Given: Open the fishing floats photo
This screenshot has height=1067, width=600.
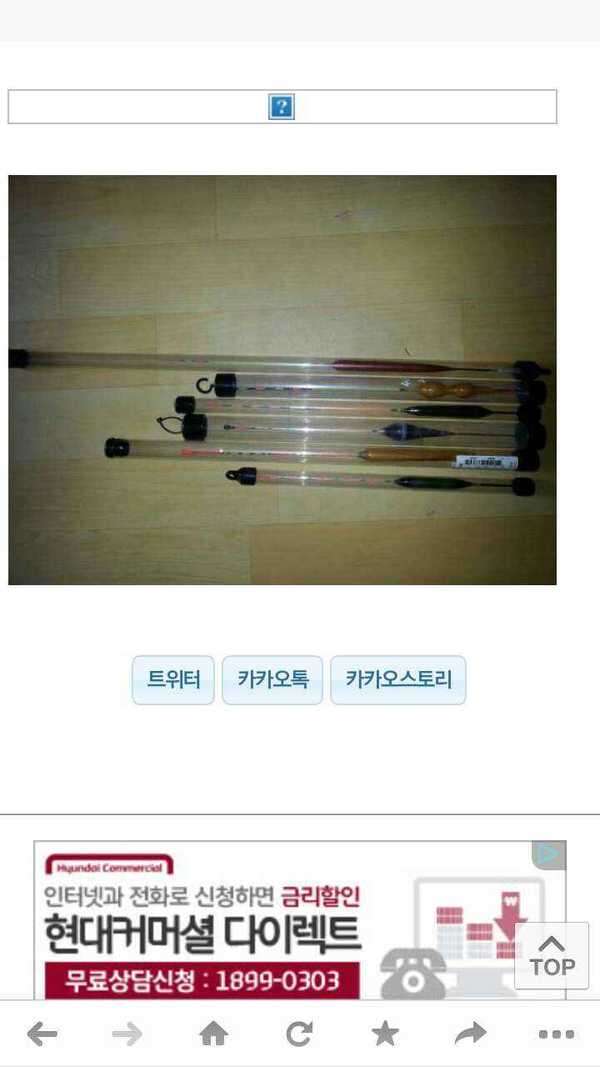Looking at the screenshot, I should pos(282,380).
